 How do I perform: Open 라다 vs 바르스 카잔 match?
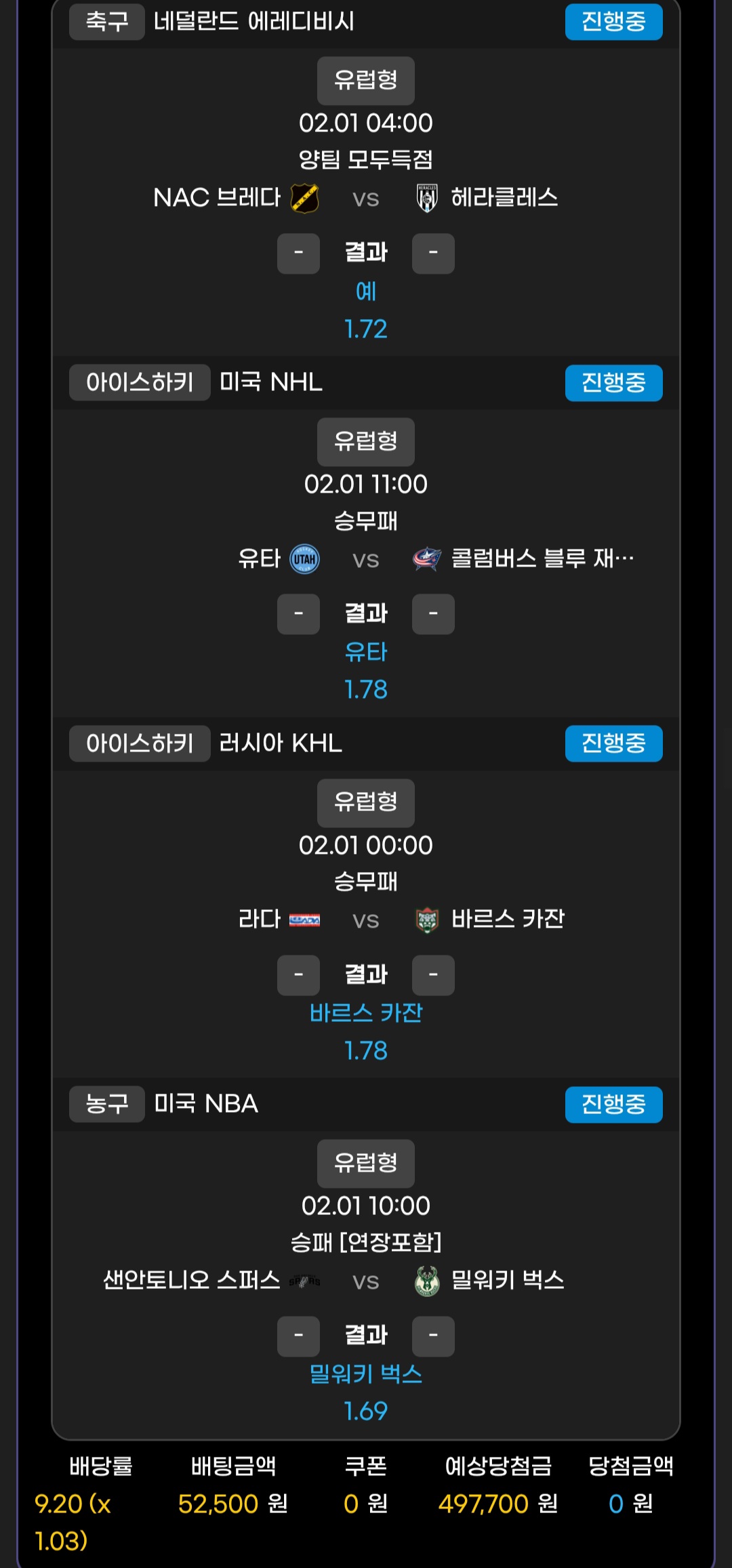(365, 920)
